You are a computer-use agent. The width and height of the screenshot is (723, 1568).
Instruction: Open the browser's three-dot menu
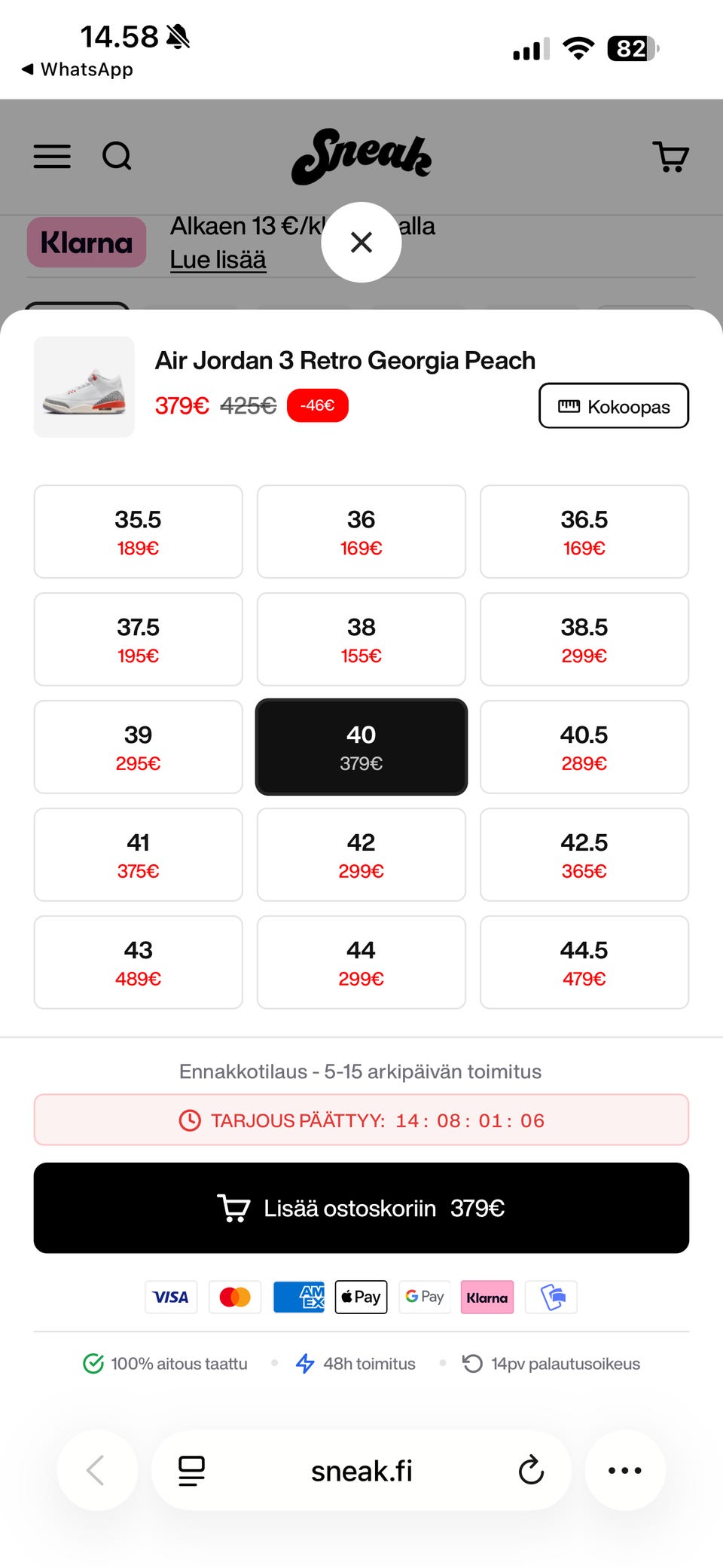pyautogui.click(x=624, y=1470)
